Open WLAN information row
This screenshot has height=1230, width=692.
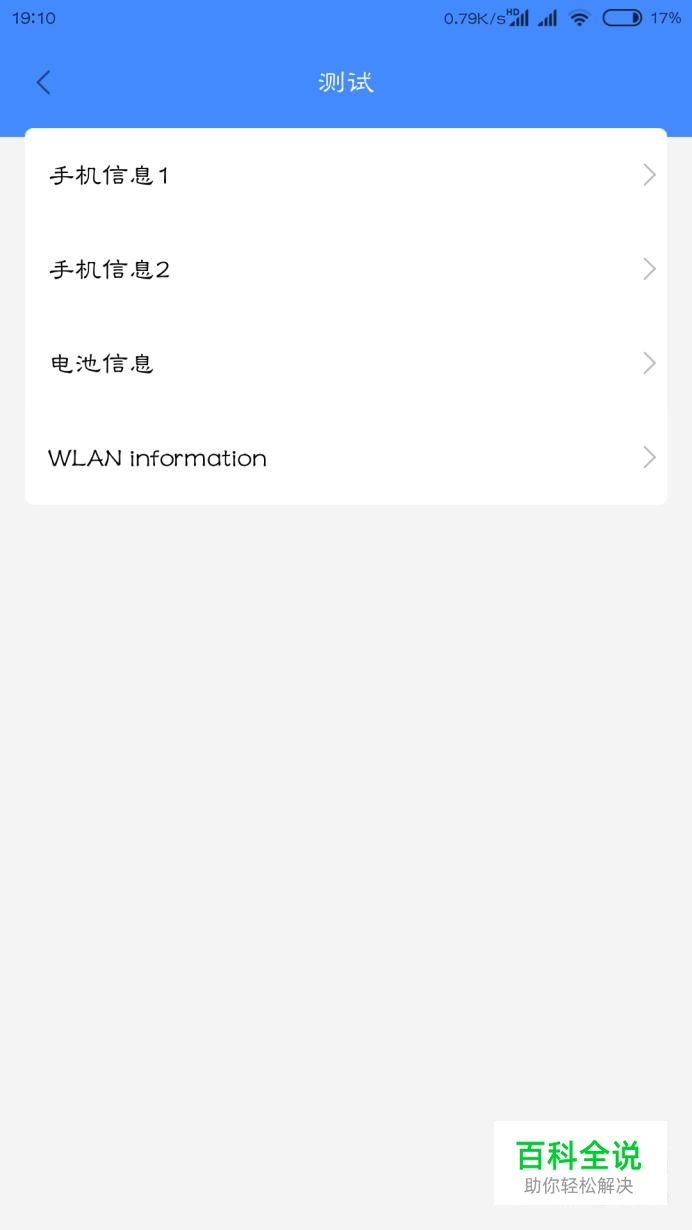click(x=346, y=457)
